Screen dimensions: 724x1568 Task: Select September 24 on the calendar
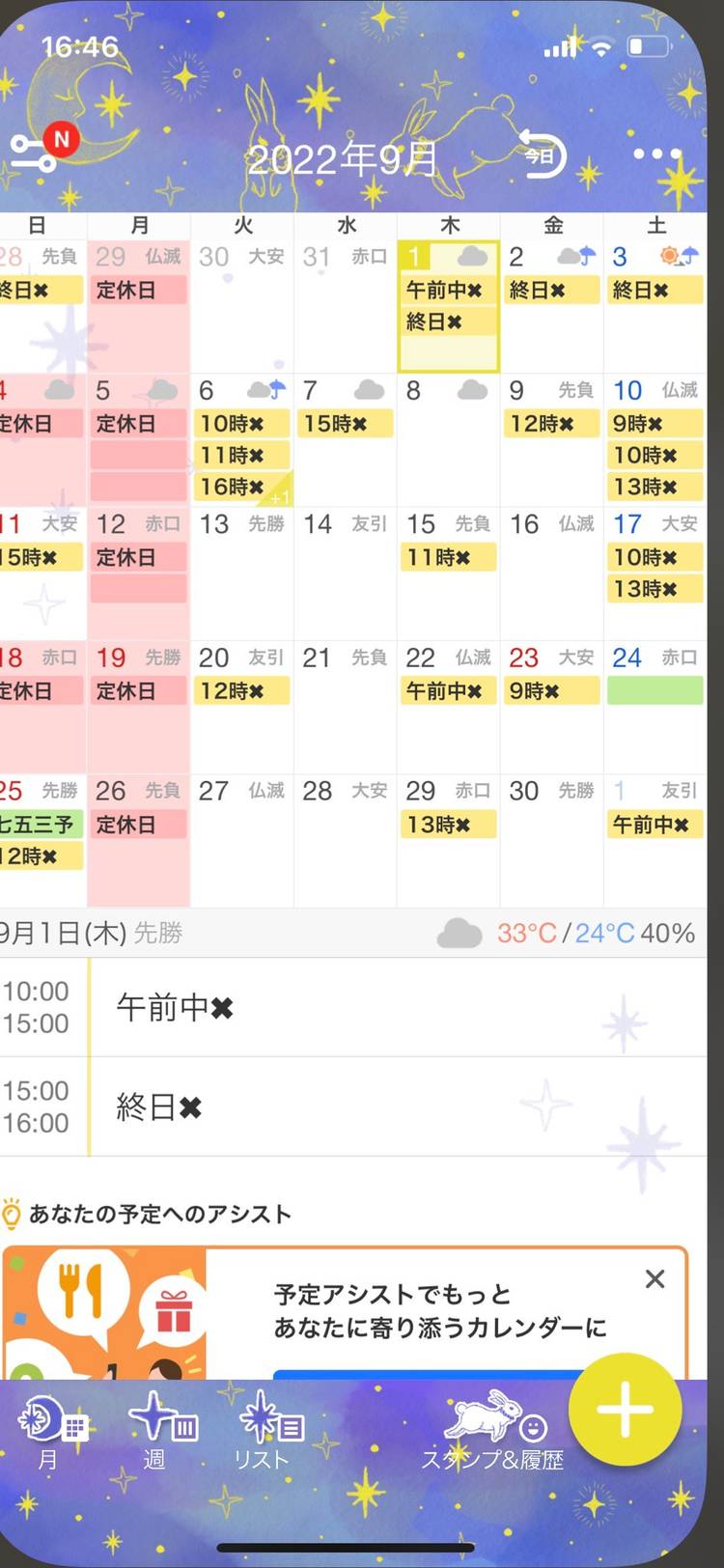pos(654,706)
